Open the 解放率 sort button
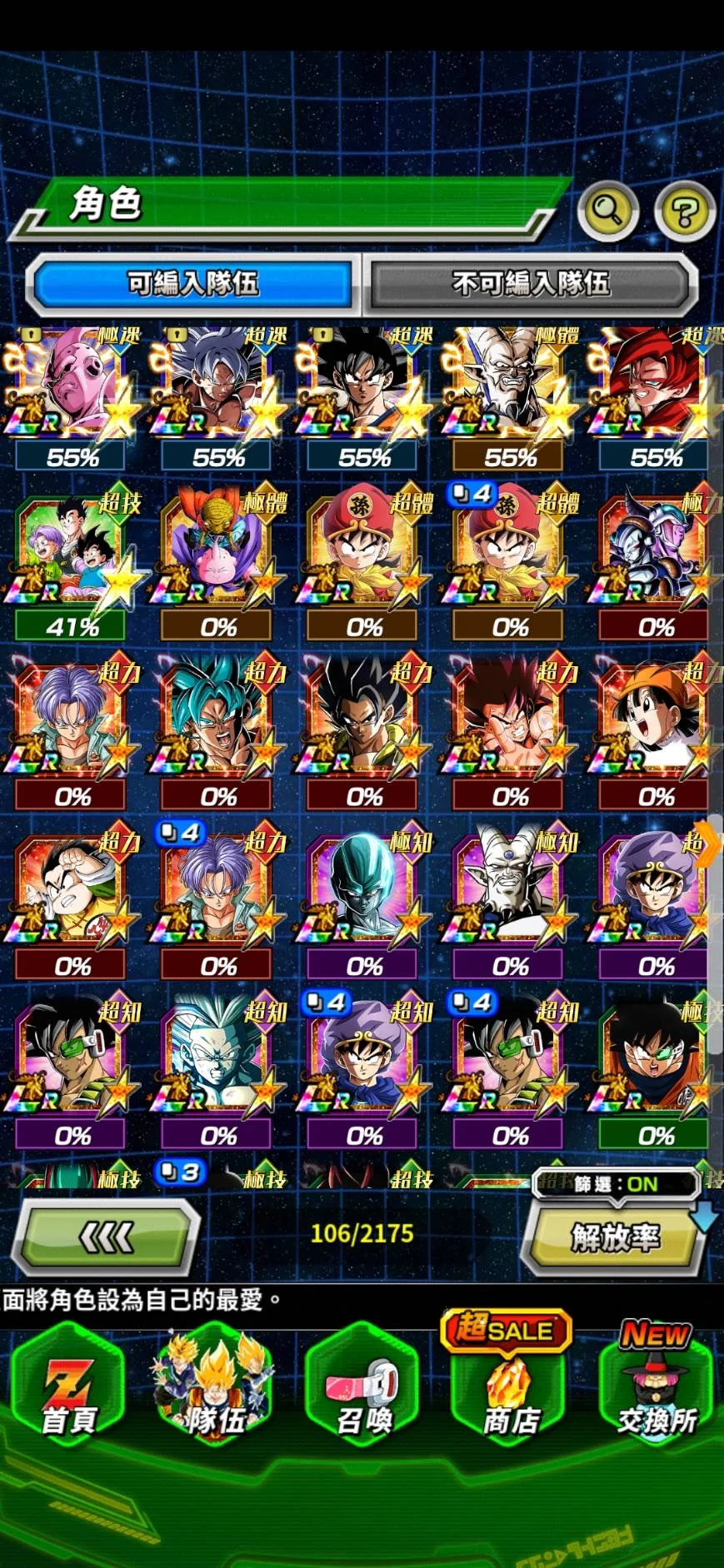 coord(614,1237)
